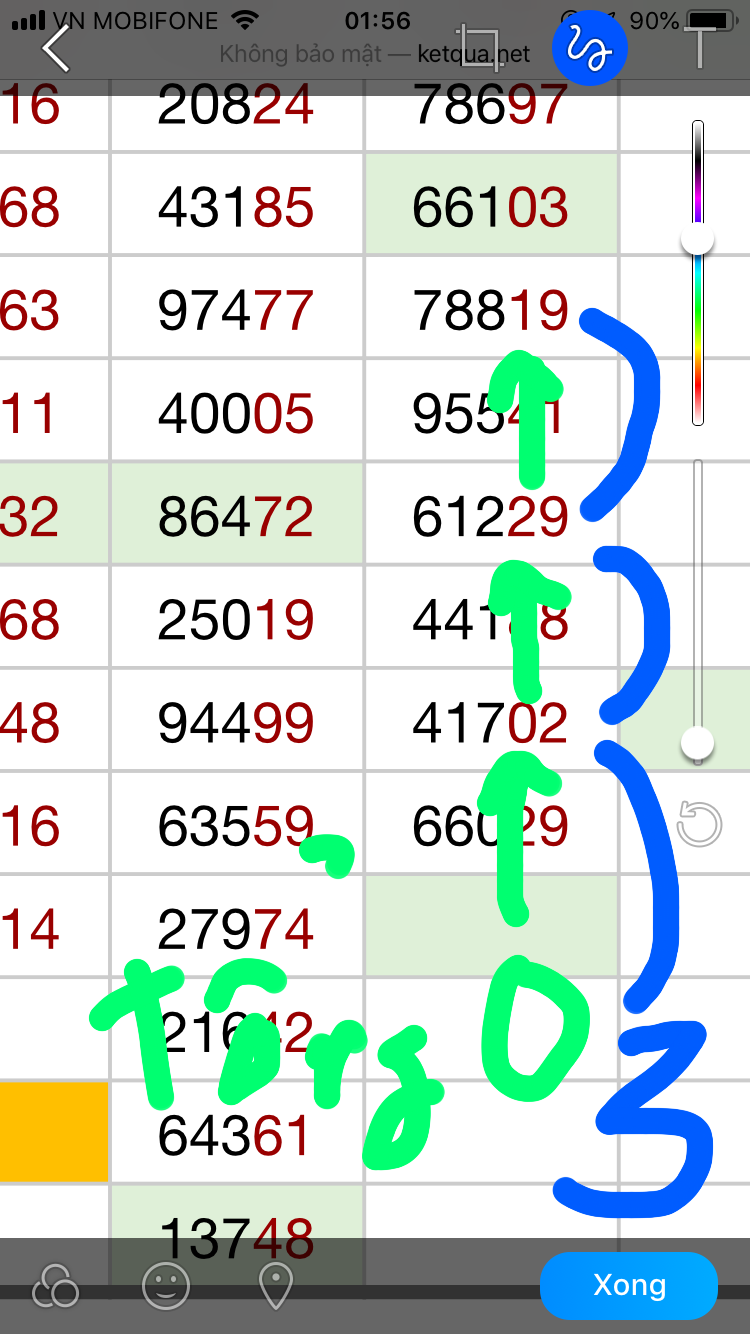Viewport: 750px width, 1334px height.
Task: Tap Xong to finish editing
Action: click(x=629, y=1285)
